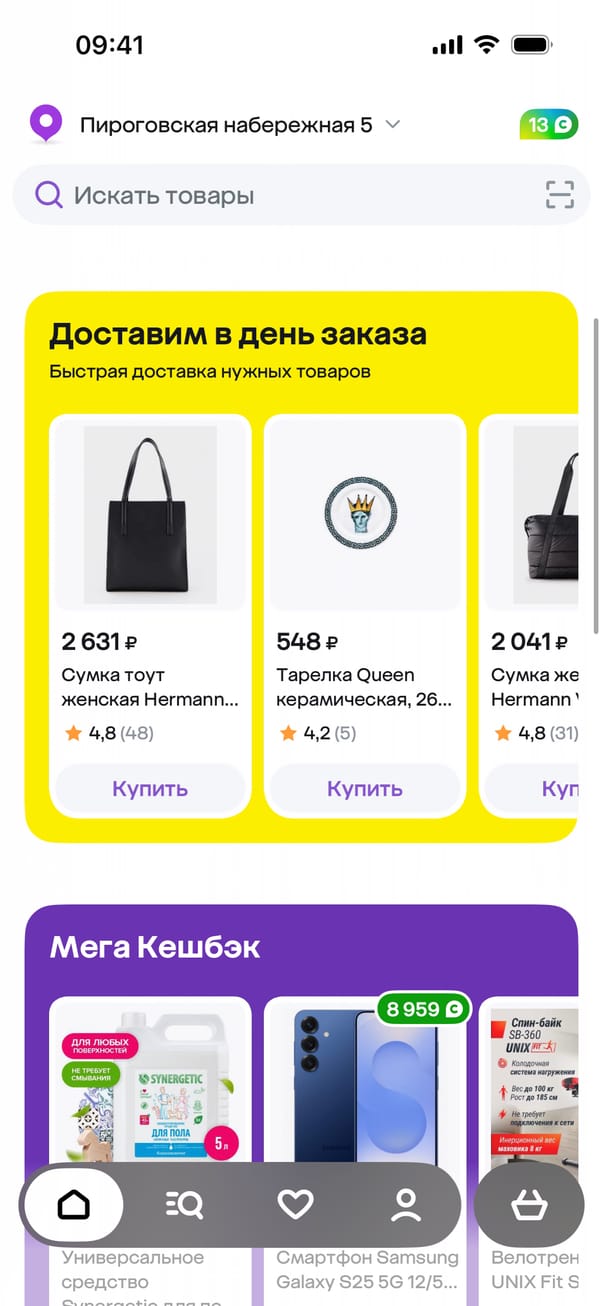Buy the Тарелка Queen plate

click(365, 789)
